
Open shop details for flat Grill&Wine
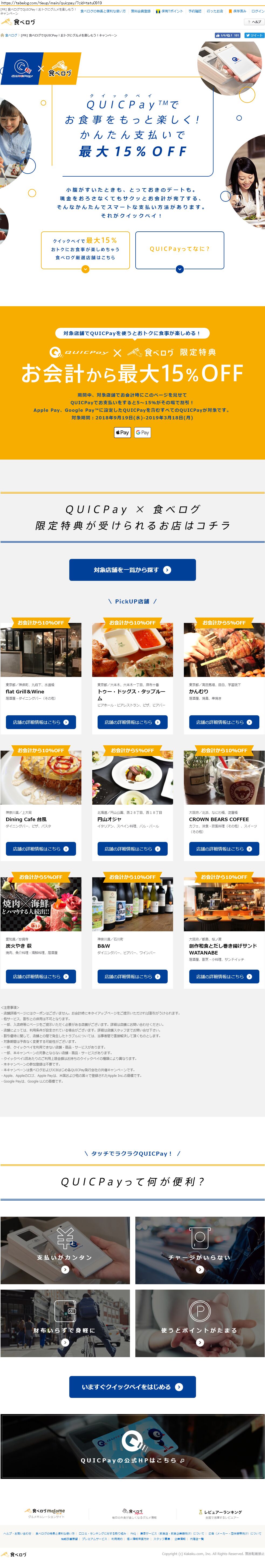click(x=41, y=722)
